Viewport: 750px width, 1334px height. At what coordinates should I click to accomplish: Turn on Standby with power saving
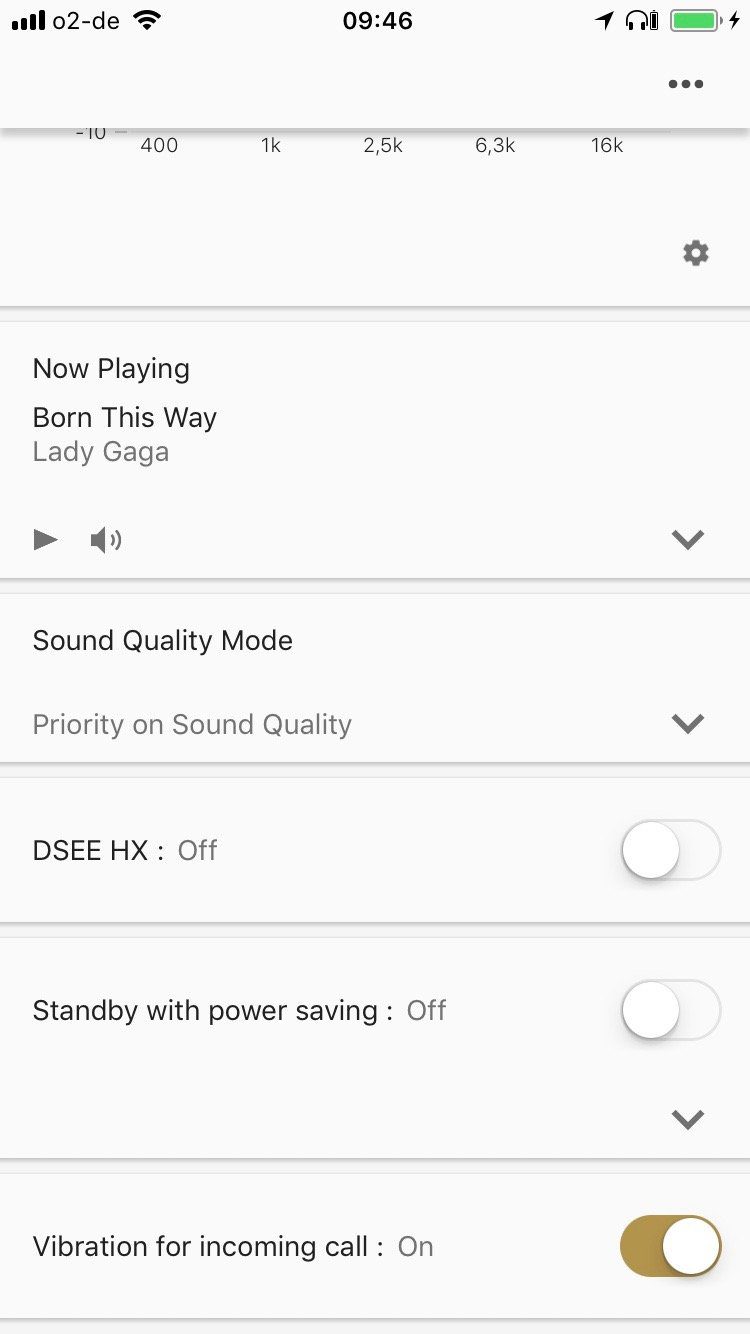[x=670, y=1010]
